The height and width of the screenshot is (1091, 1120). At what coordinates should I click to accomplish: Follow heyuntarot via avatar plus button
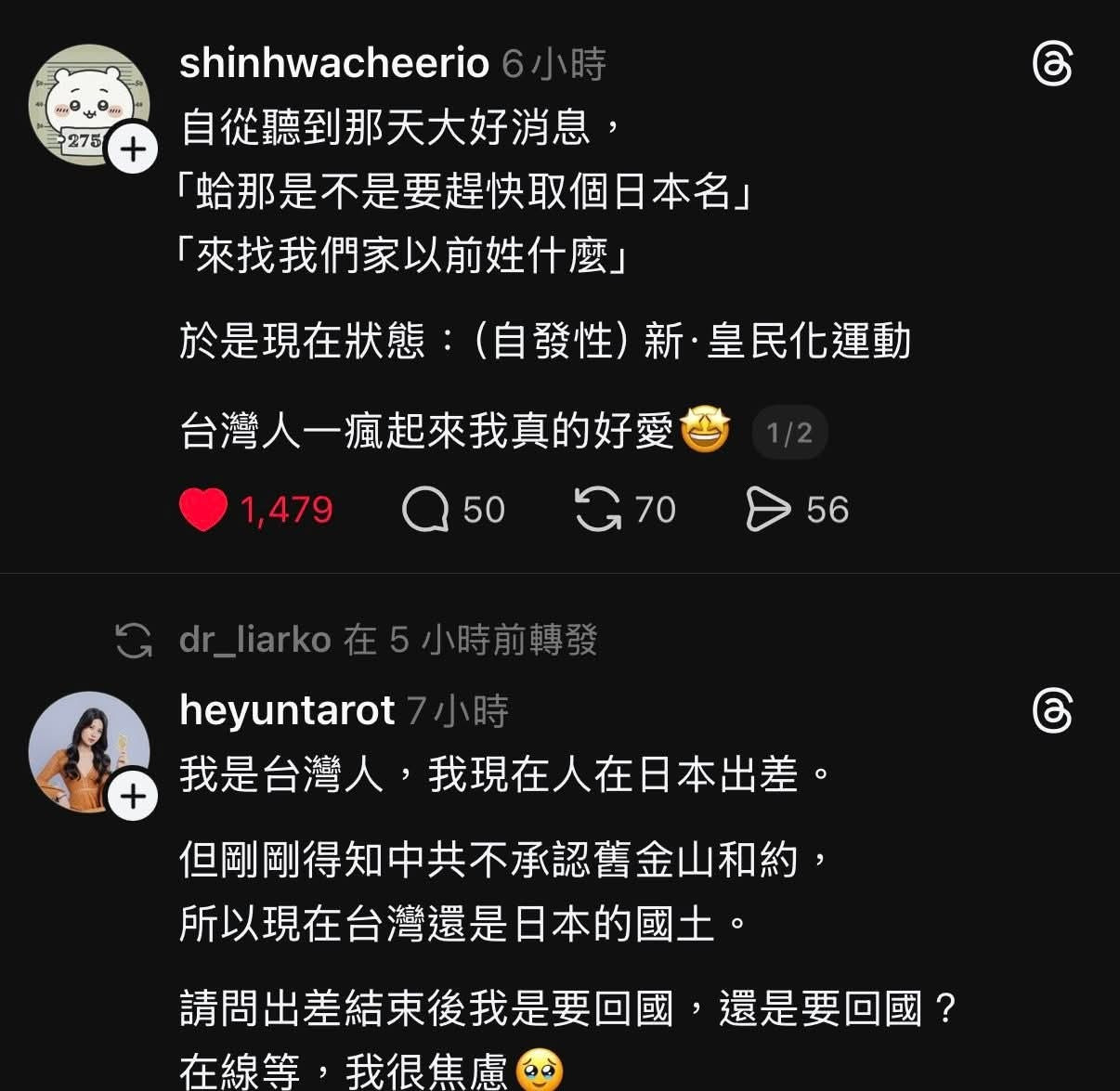(134, 796)
